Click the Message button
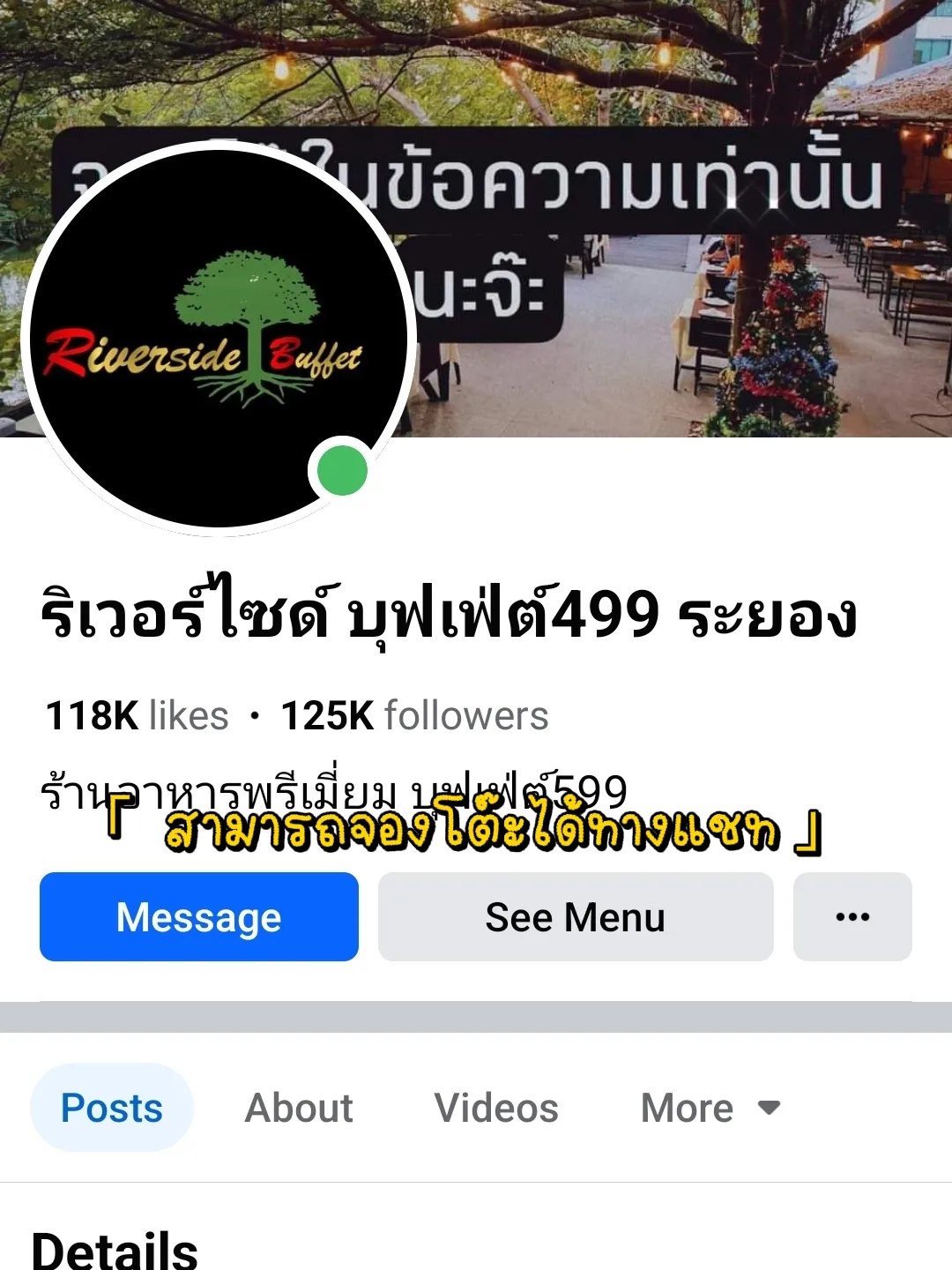The height and width of the screenshot is (1270, 952). (198, 916)
